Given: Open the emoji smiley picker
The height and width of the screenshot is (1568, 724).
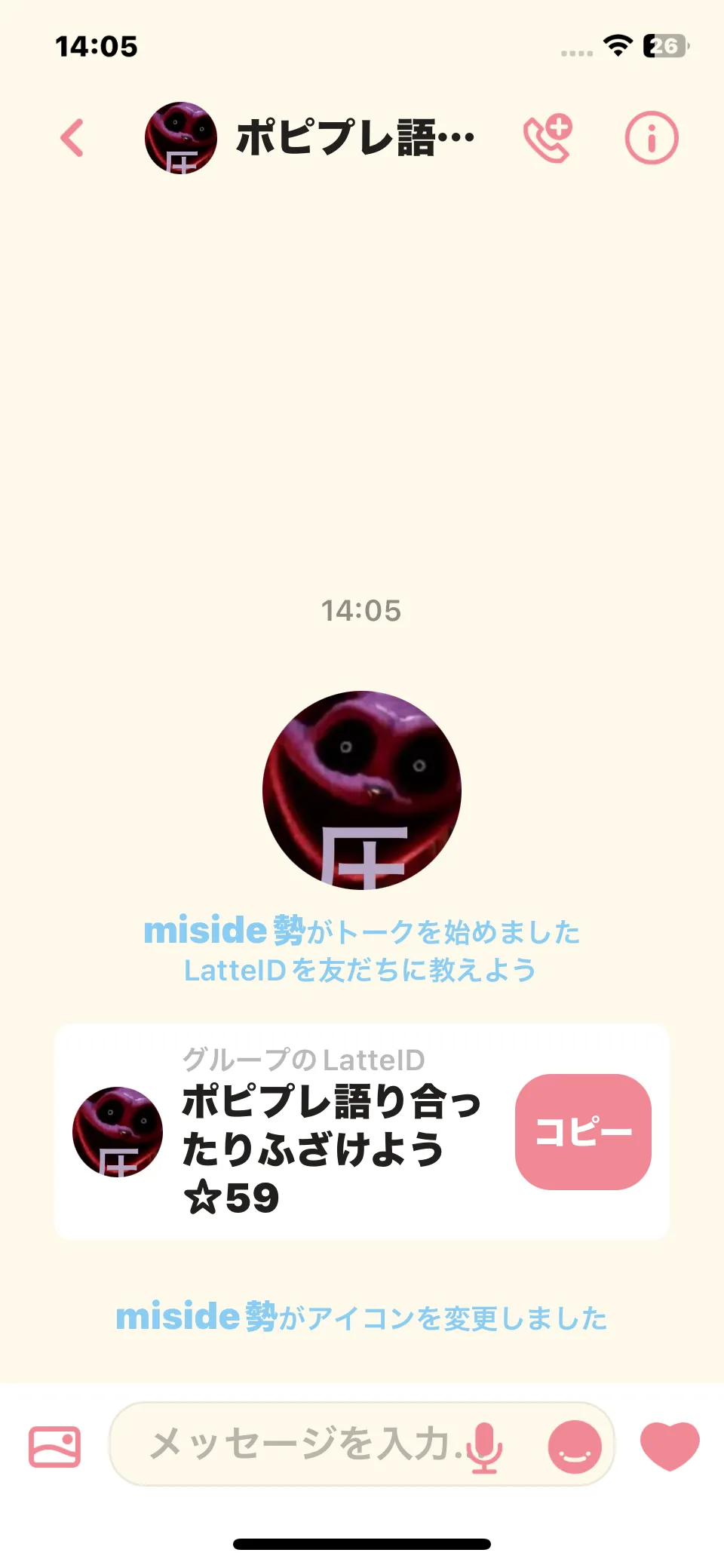Looking at the screenshot, I should tap(575, 1447).
